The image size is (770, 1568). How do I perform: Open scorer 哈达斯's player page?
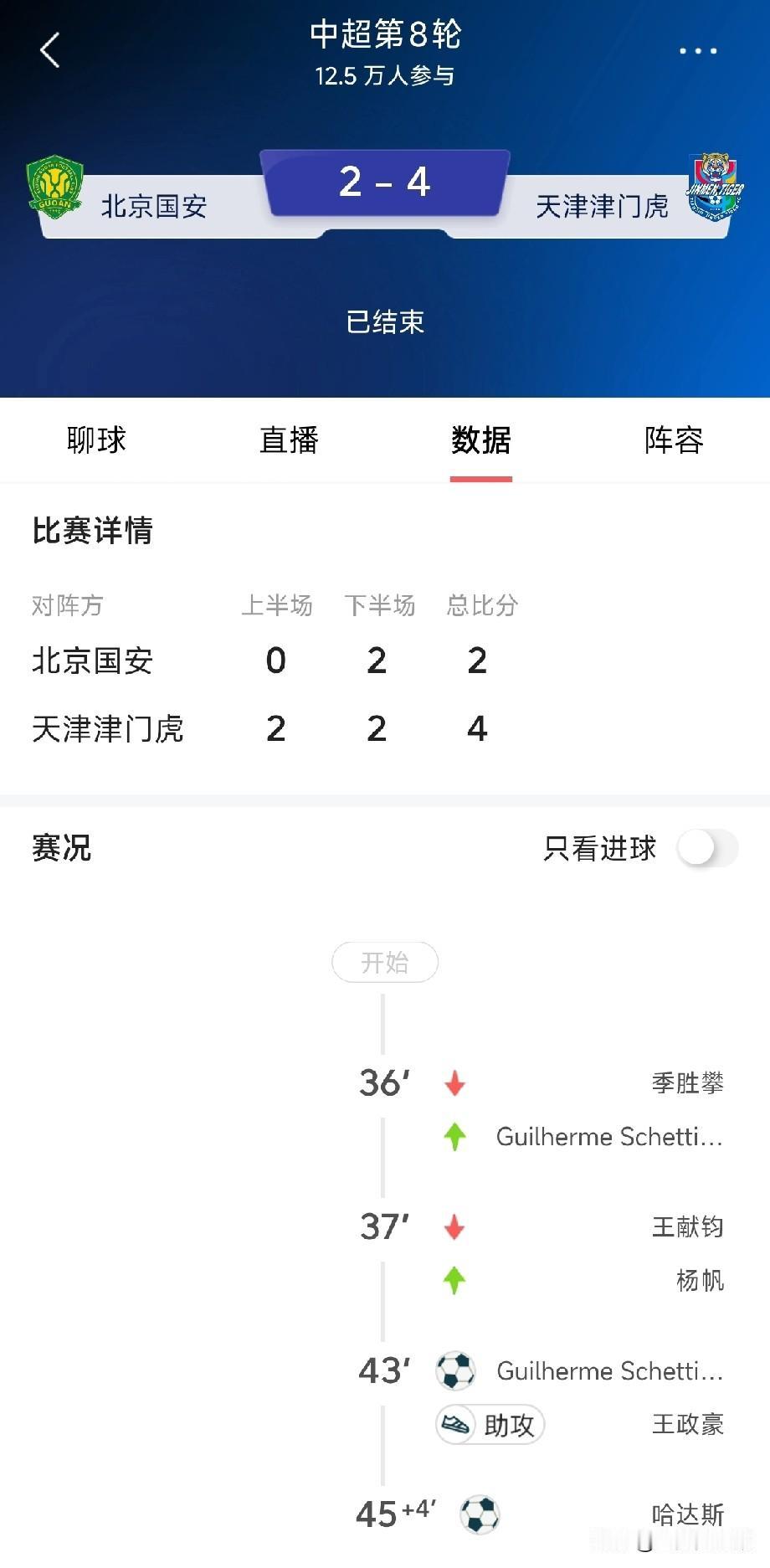(x=686, y=1514)
